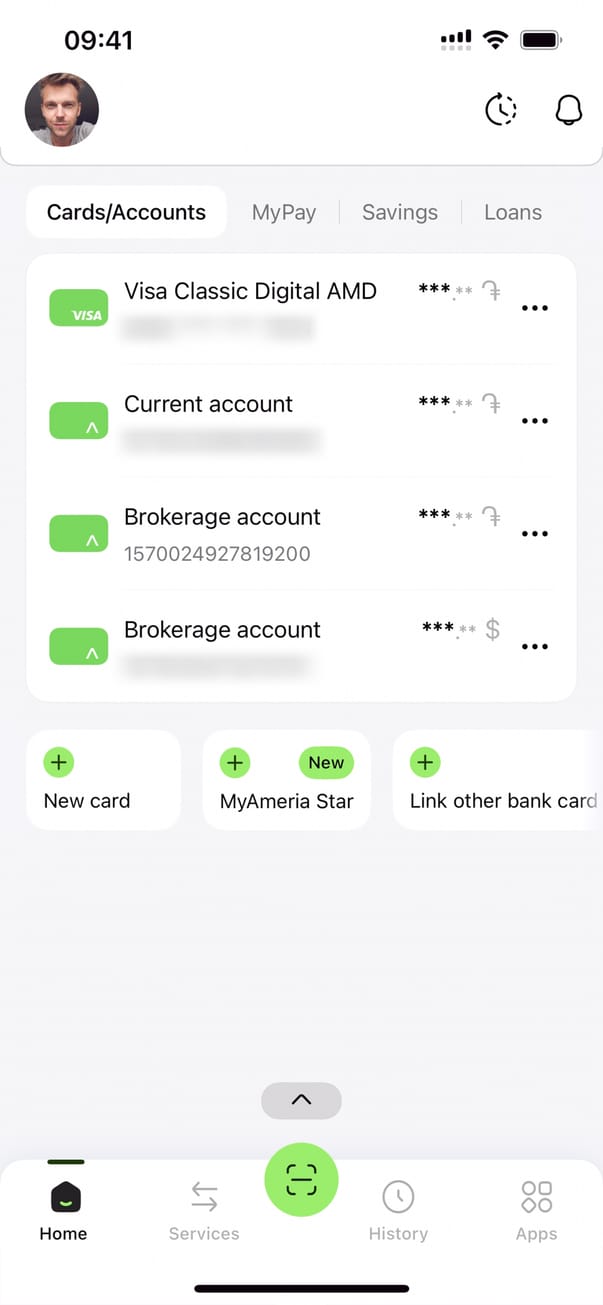Switch to the MyPay tab

(284, 212)
